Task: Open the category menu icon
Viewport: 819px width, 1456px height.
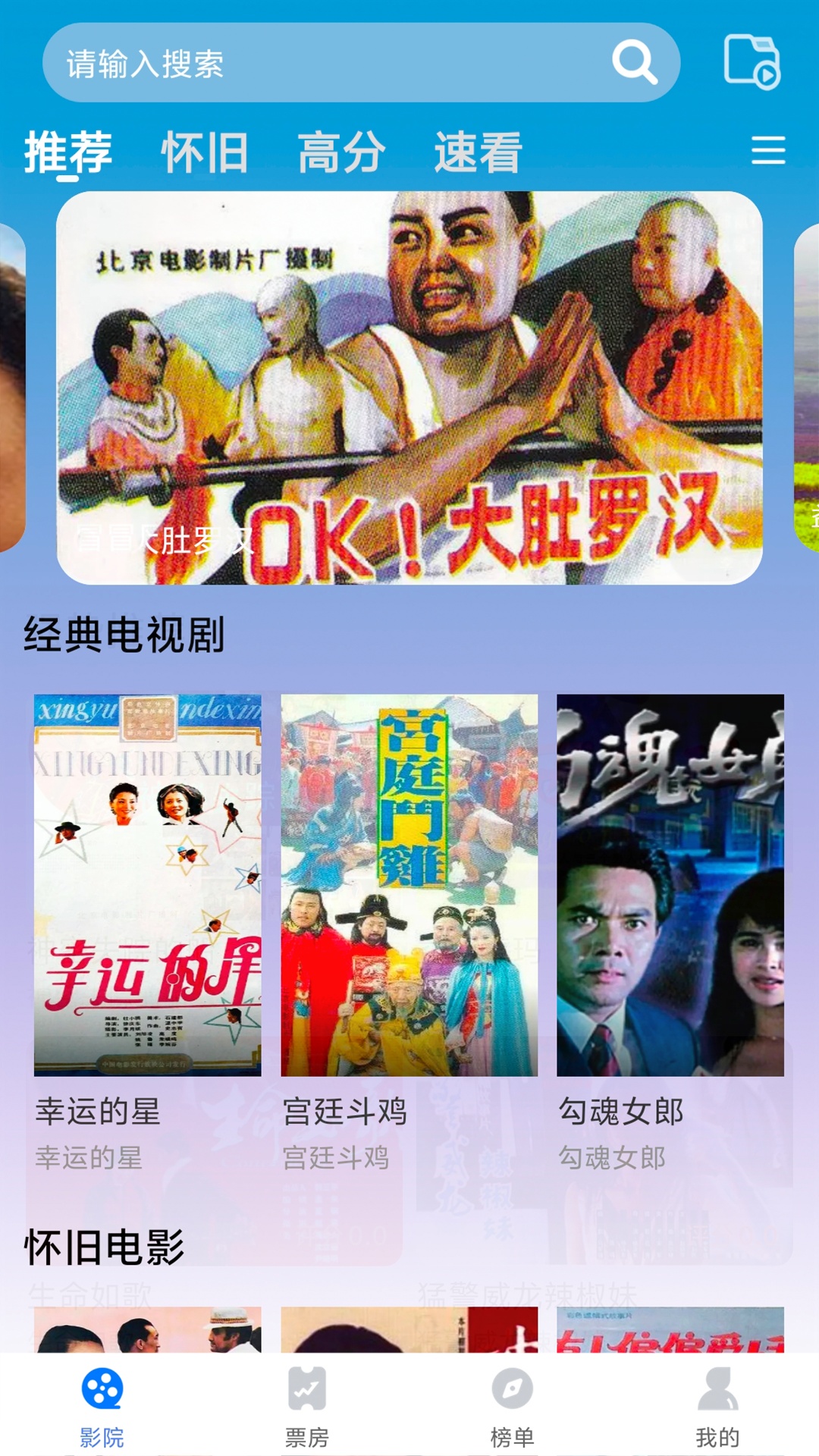Action: point(767,150)
